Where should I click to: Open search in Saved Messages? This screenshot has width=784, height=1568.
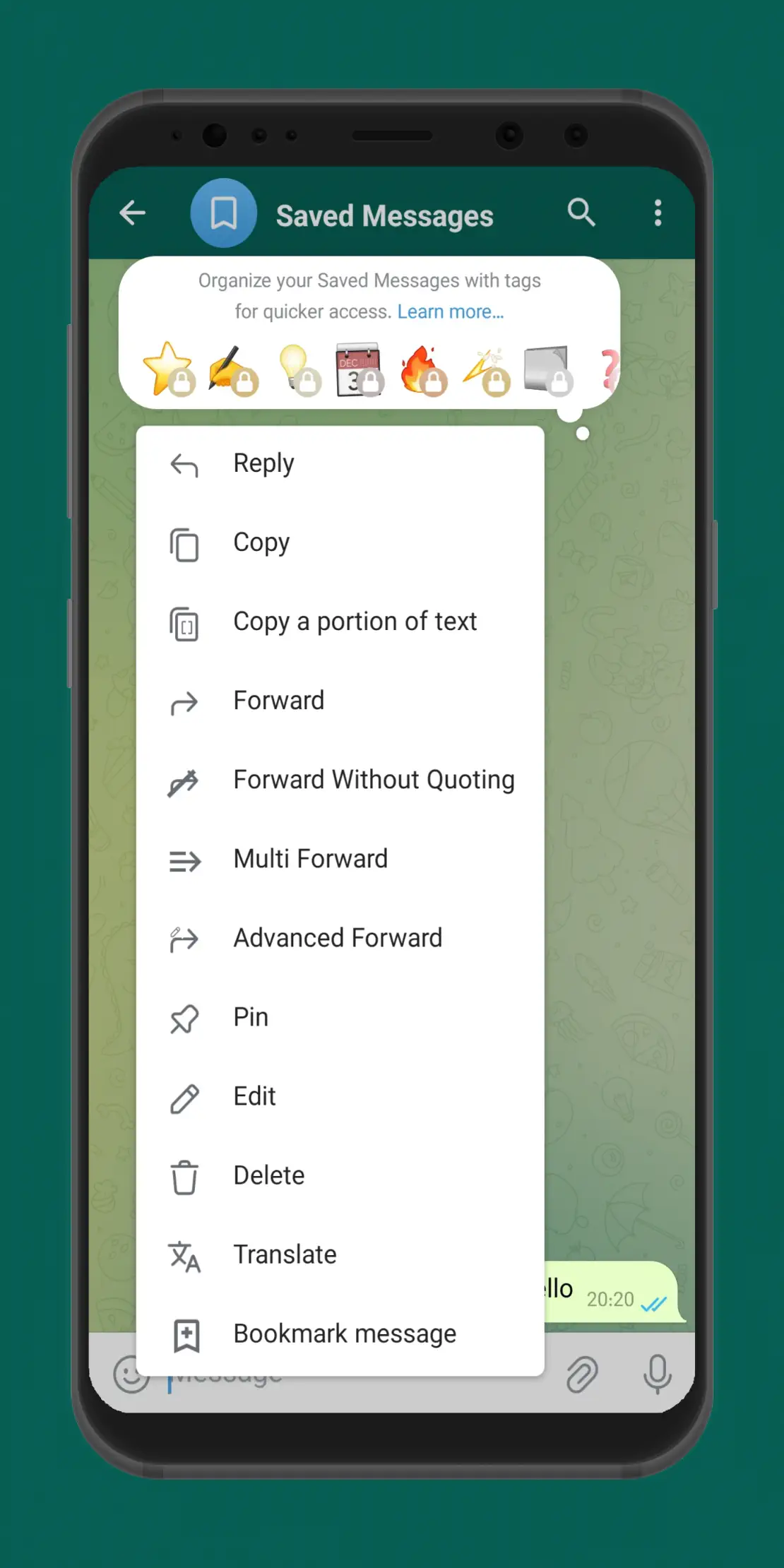coord(581,213)
